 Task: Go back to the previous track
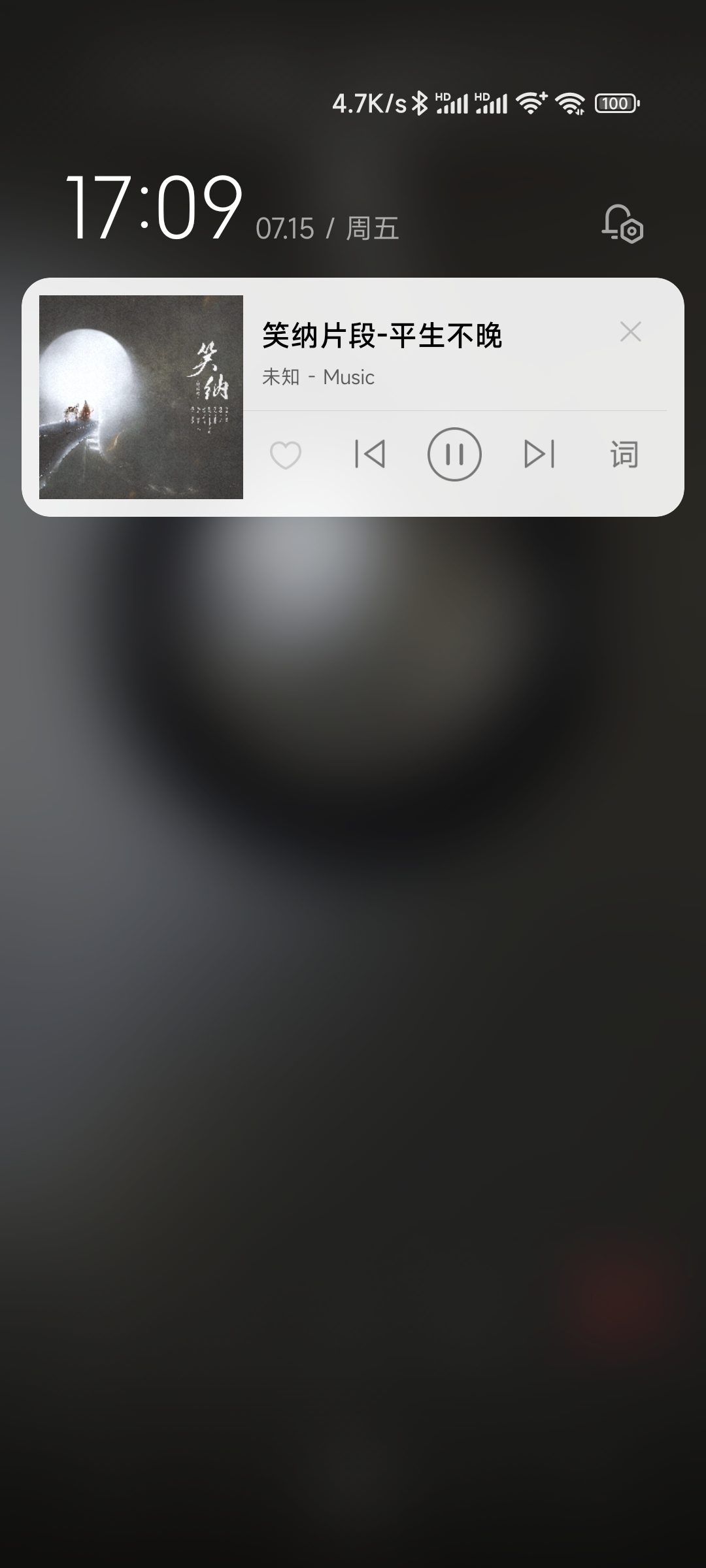(369, 454)
